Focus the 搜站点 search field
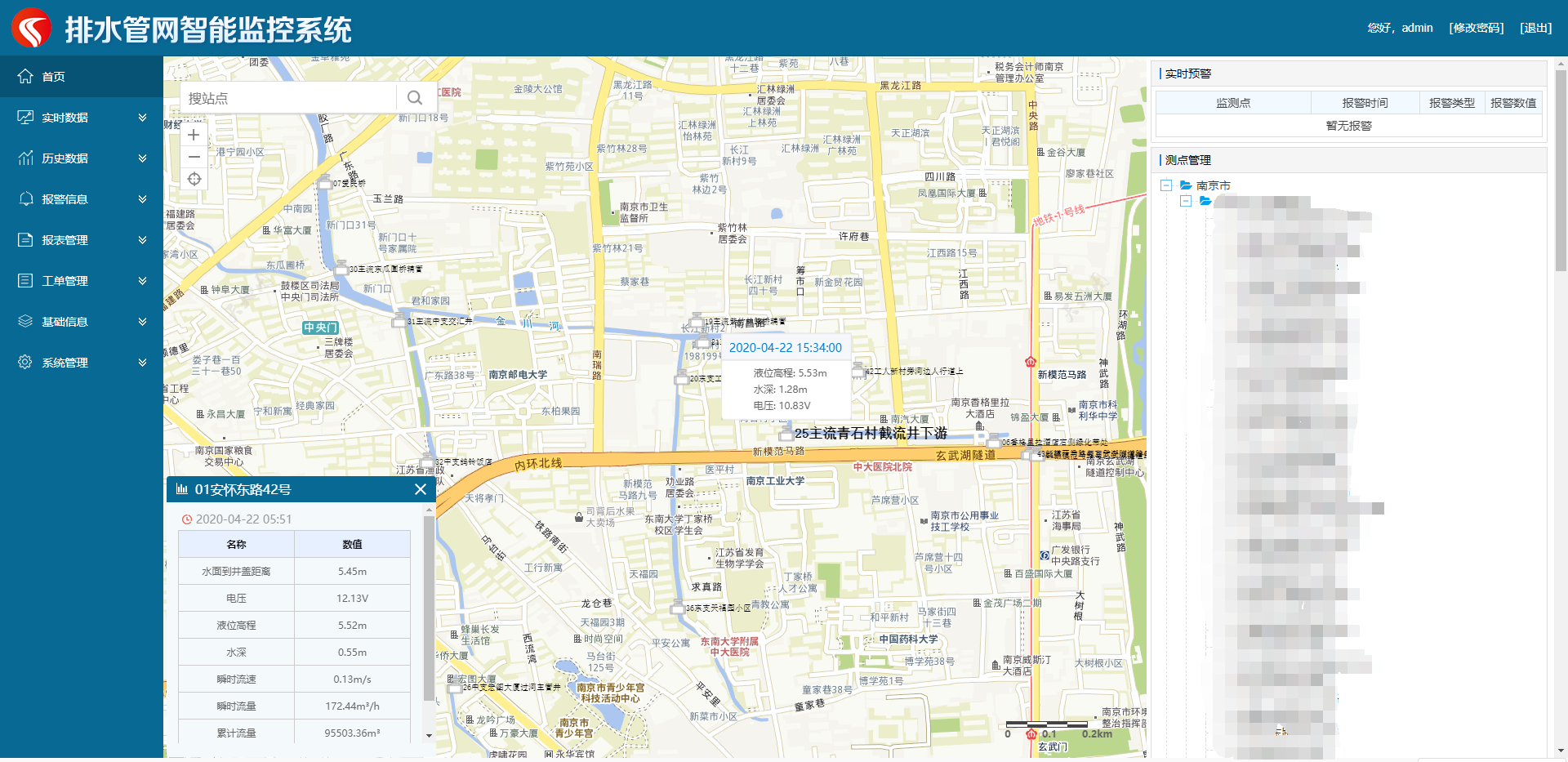 290,98
